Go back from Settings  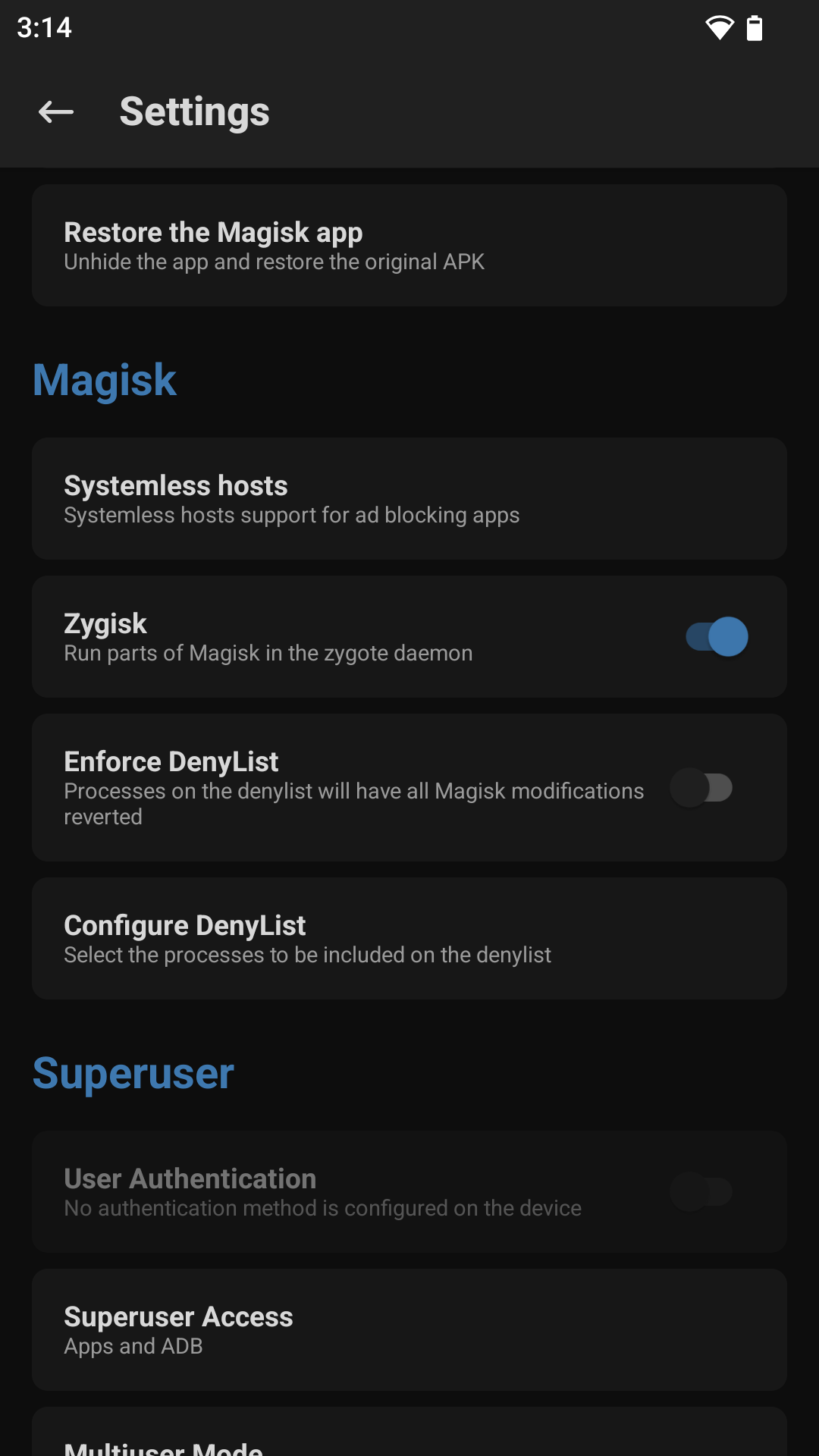(56, 112)
